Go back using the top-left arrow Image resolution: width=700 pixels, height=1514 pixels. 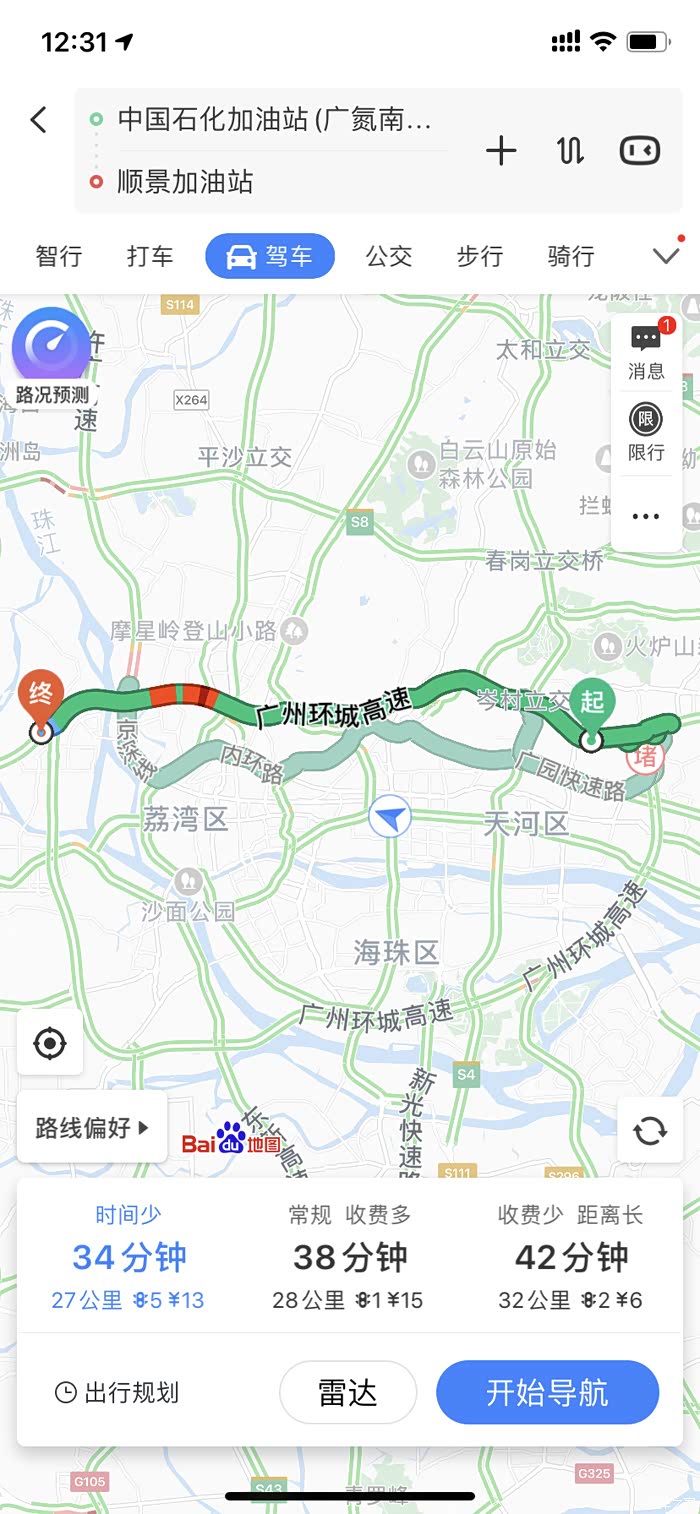pyautogui.click(x=38, y=121)
